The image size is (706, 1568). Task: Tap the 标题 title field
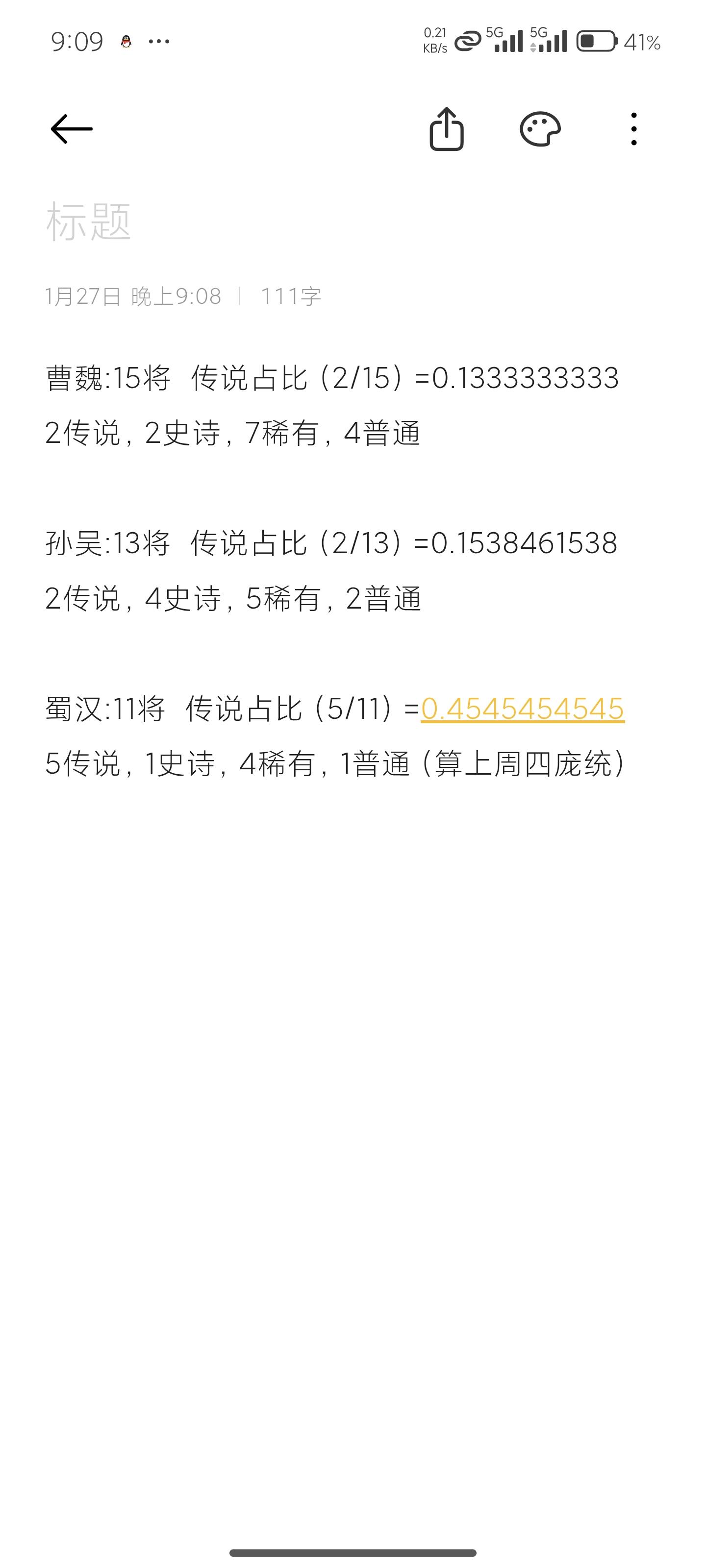[x=89, y=221]
